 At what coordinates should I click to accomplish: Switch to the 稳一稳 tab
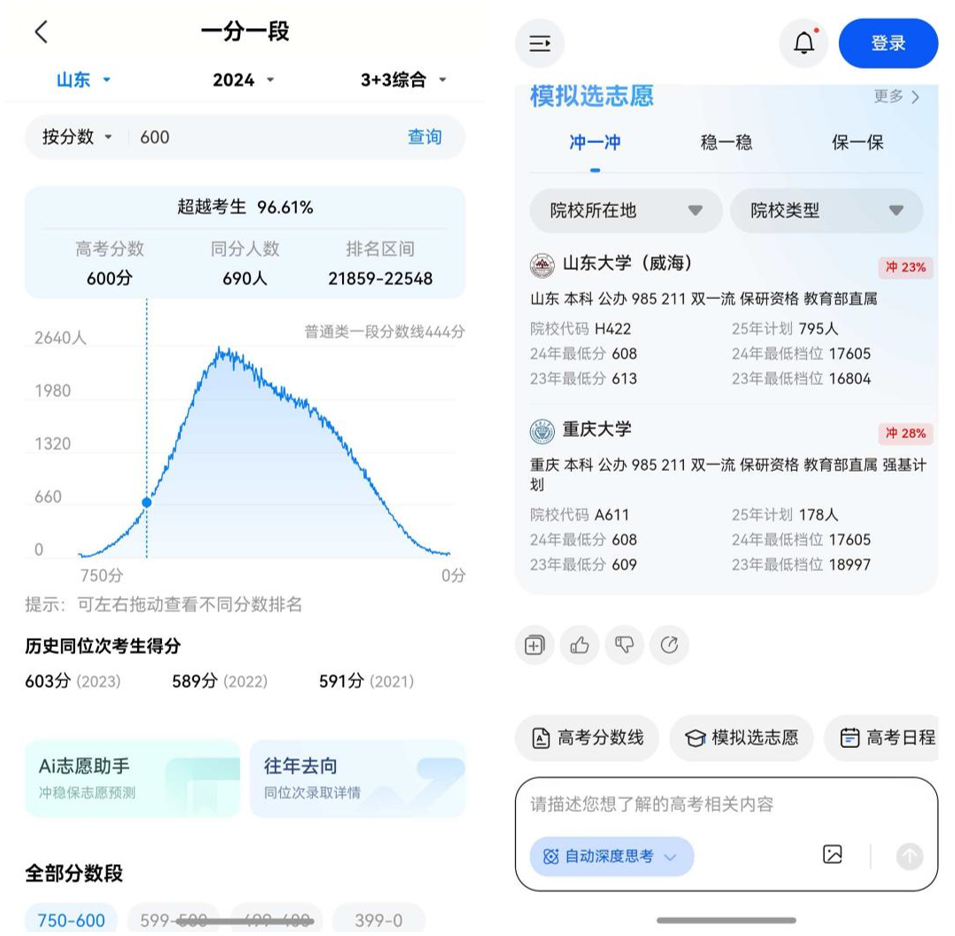[x=726, y=143]
